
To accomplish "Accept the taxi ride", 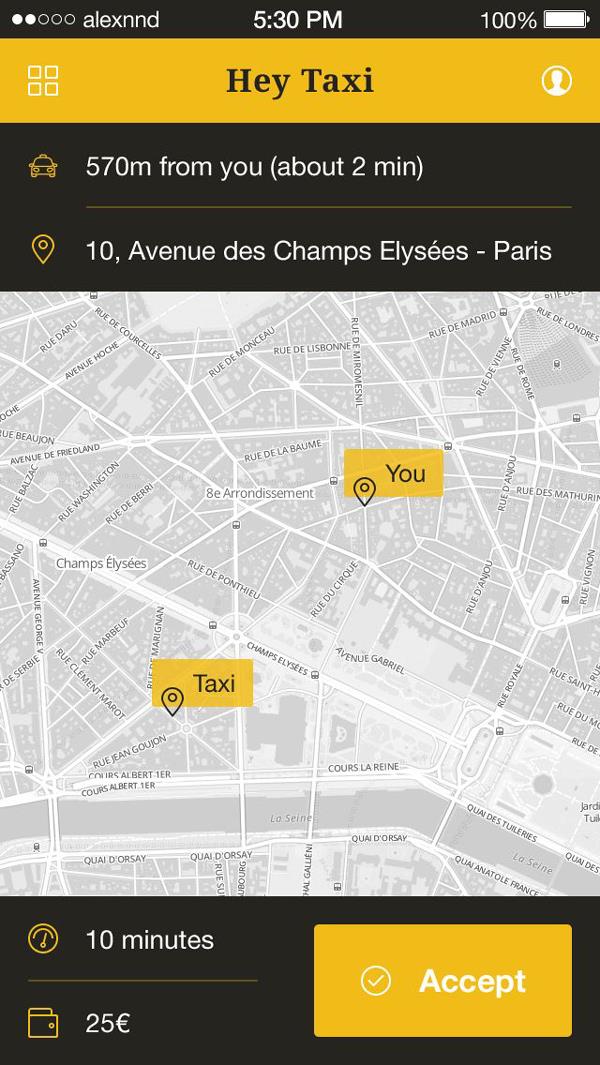I will click(x=442, y=980).
